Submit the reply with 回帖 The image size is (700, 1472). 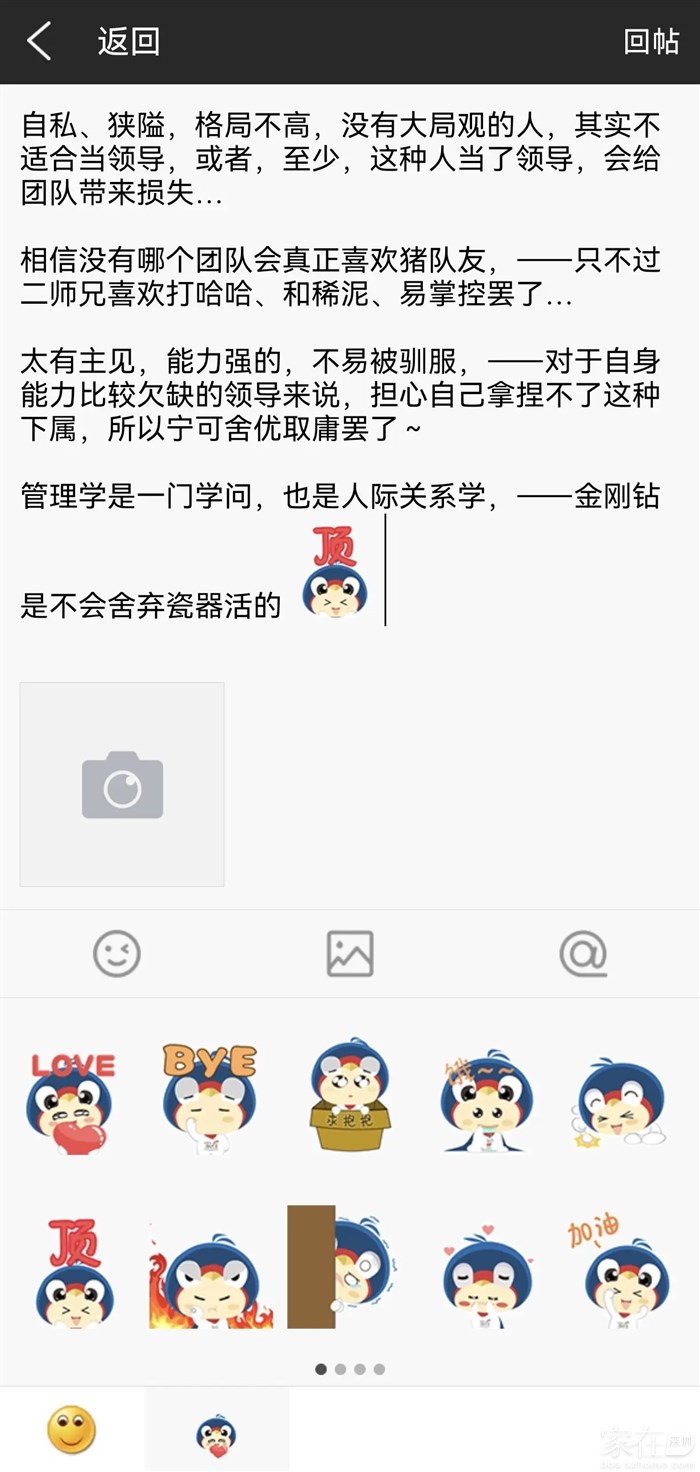(x=651, y=42)
